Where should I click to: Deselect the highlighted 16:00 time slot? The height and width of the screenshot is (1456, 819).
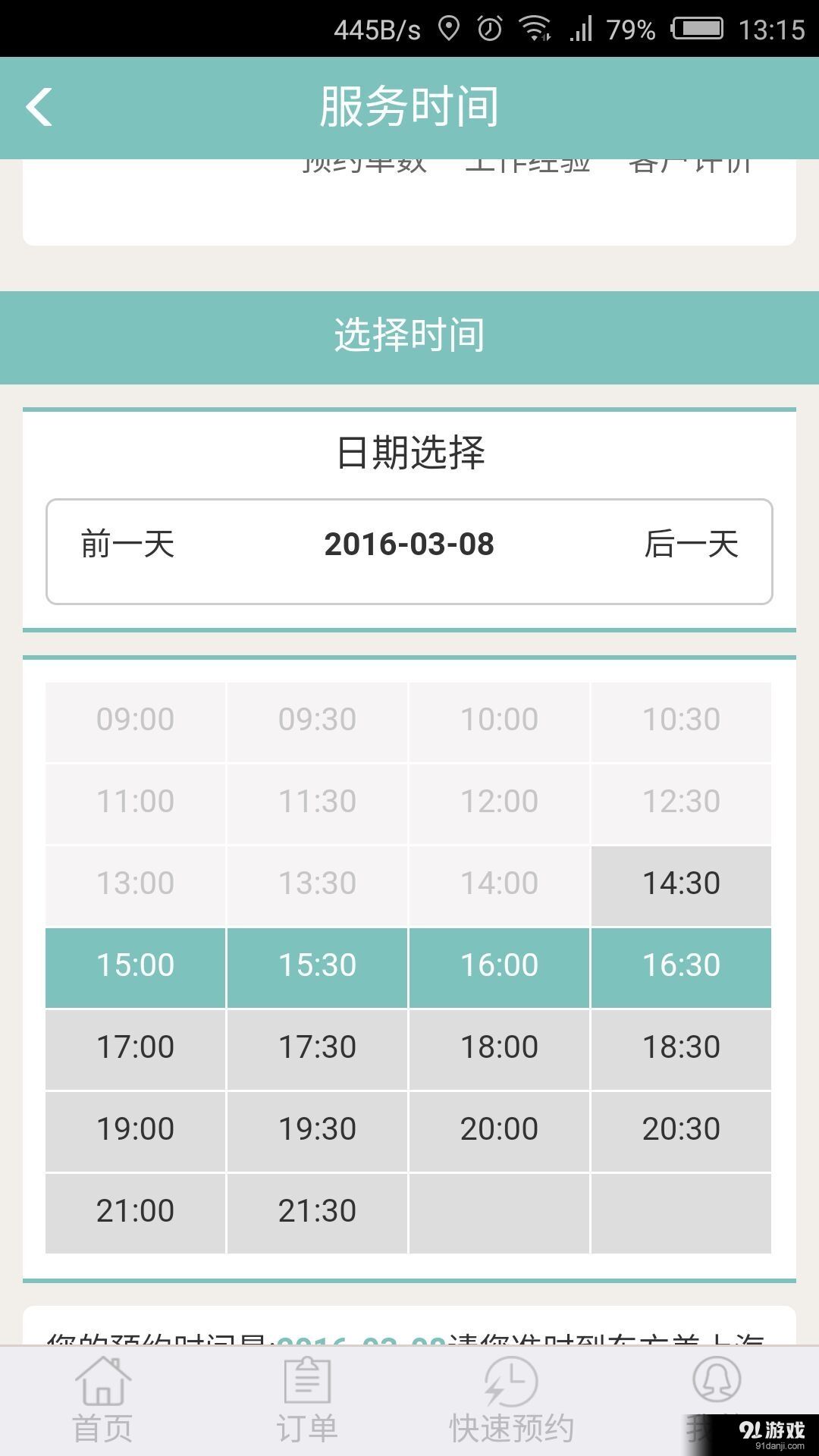pos(498,966)
